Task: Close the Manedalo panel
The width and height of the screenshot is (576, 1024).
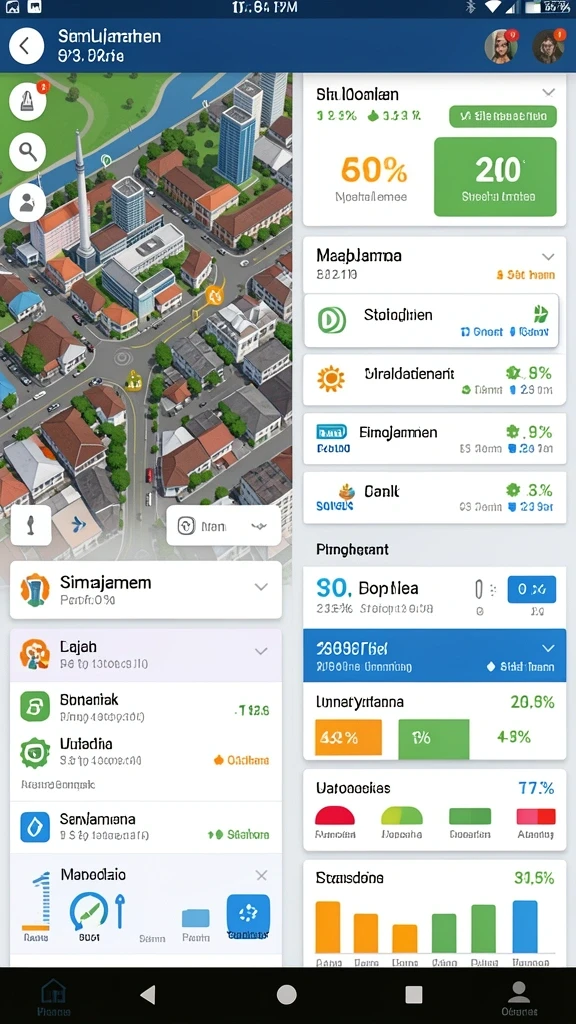Action: point(261,875)
